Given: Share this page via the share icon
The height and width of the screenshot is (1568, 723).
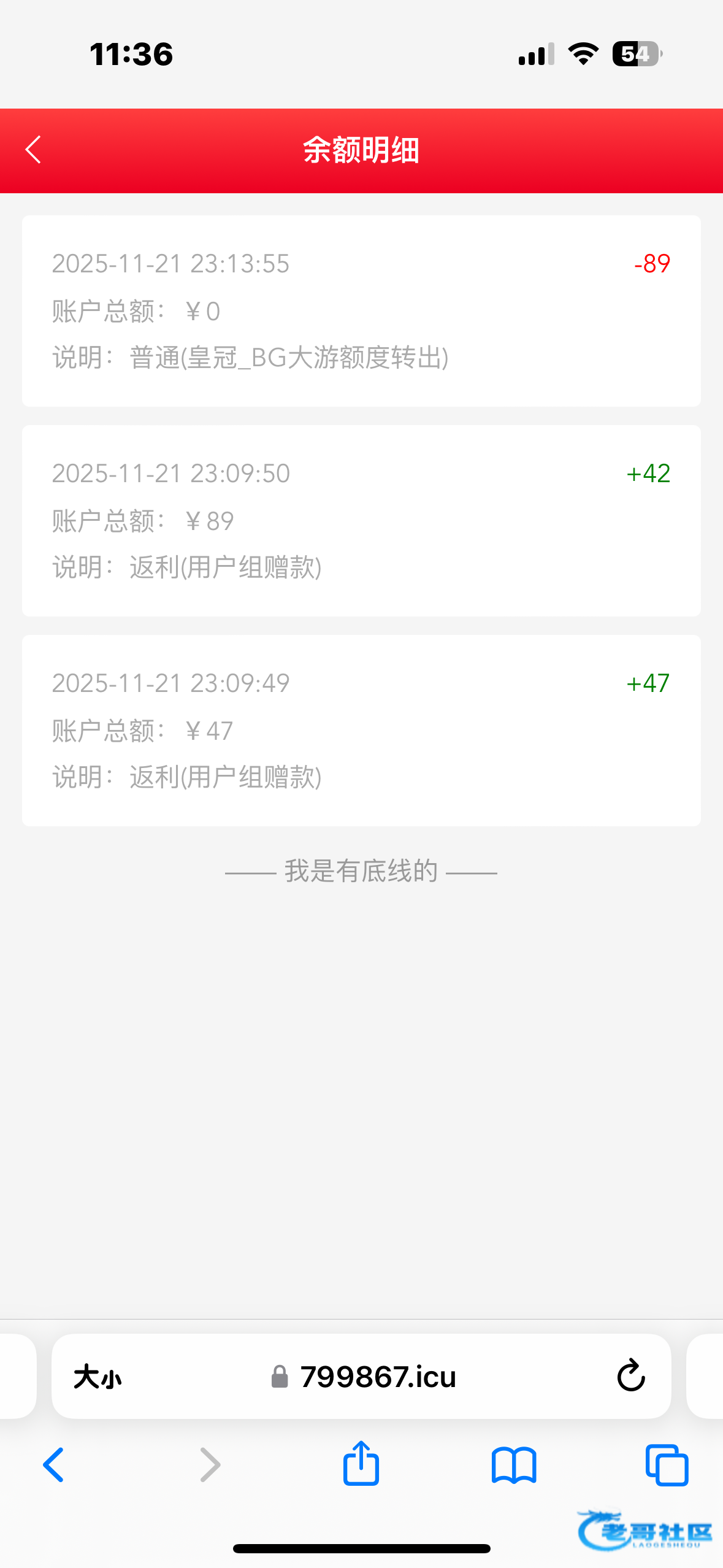Looking at the screenshot, I should (x=361, y=1464).
